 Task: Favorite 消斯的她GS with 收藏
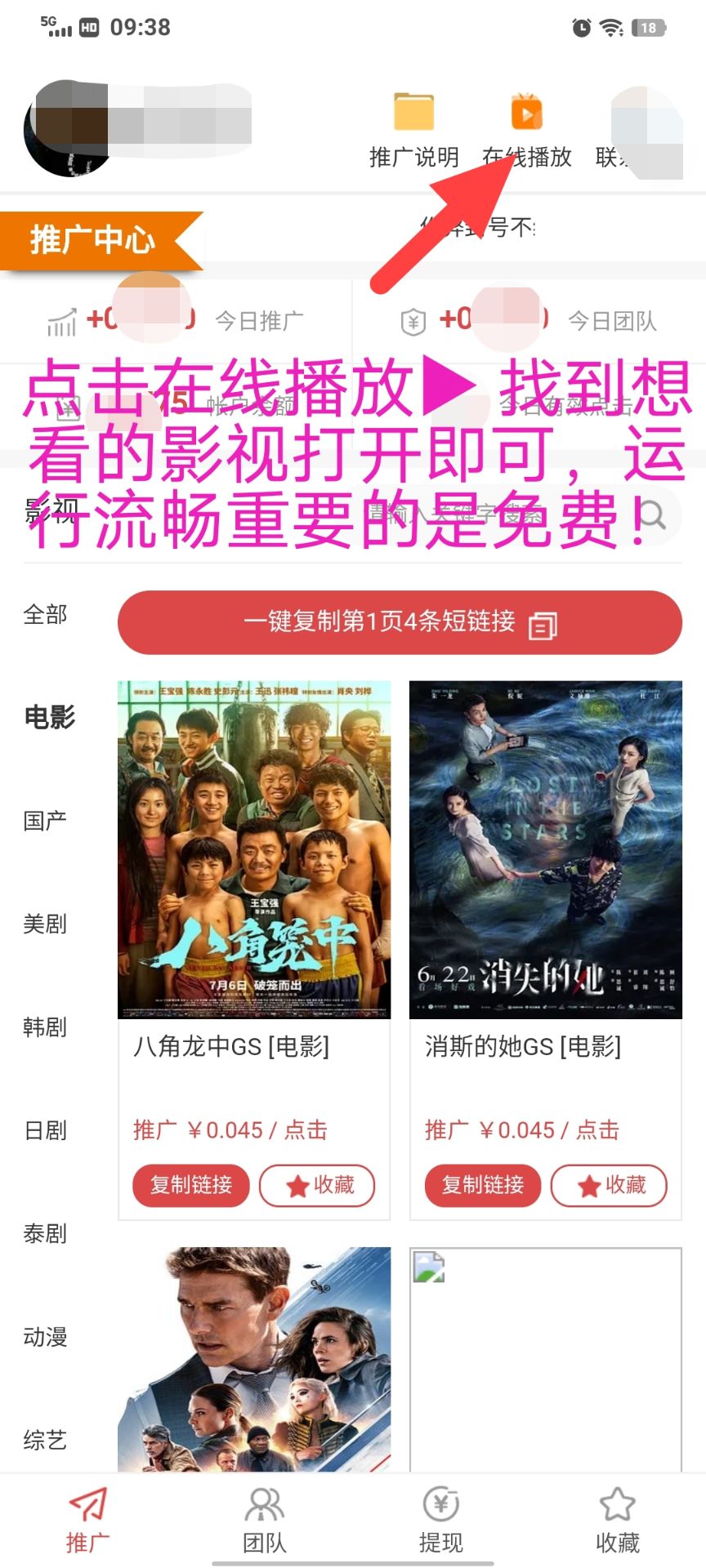point(609,1185)
